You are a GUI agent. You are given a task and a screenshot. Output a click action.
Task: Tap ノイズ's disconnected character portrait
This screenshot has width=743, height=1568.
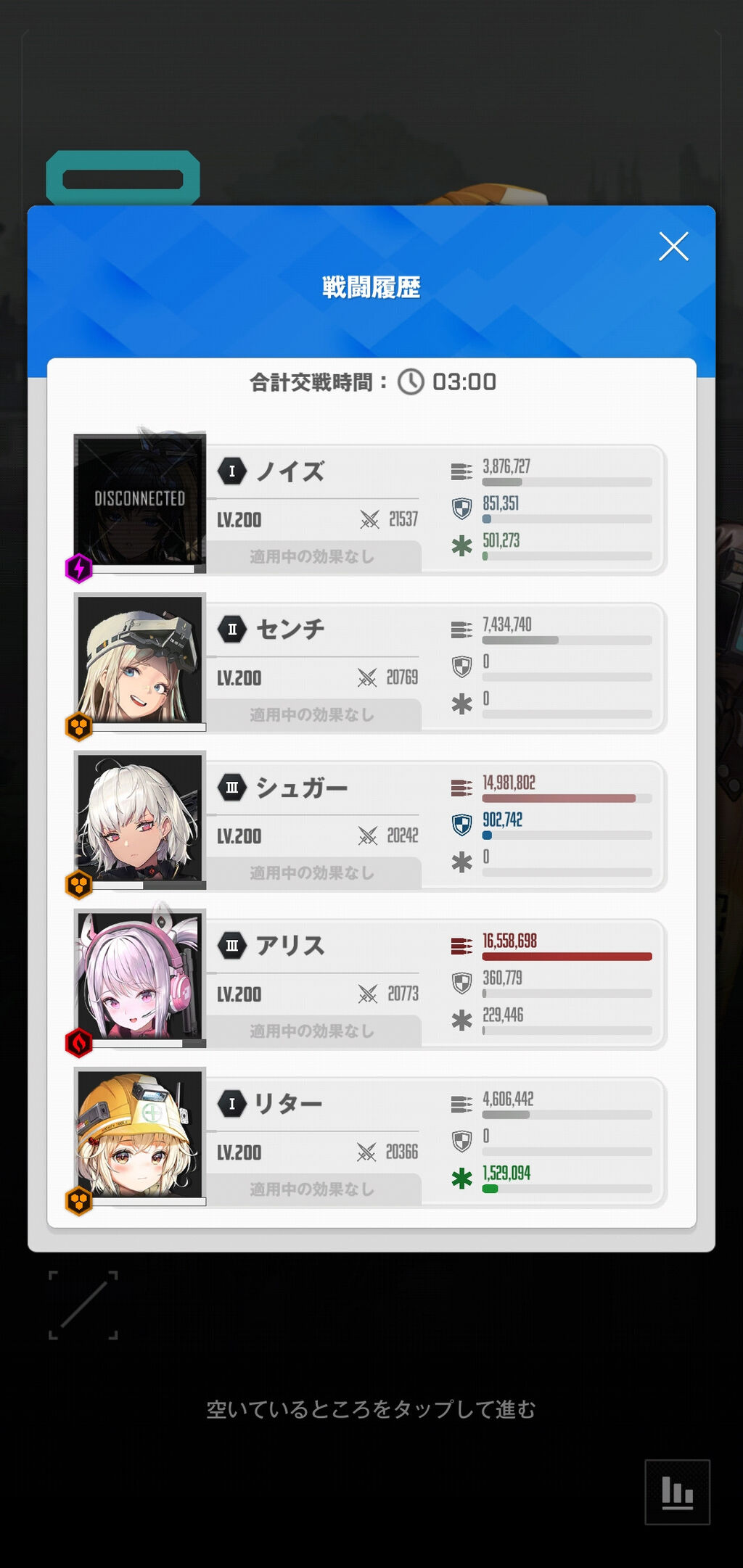click(140, 501)
